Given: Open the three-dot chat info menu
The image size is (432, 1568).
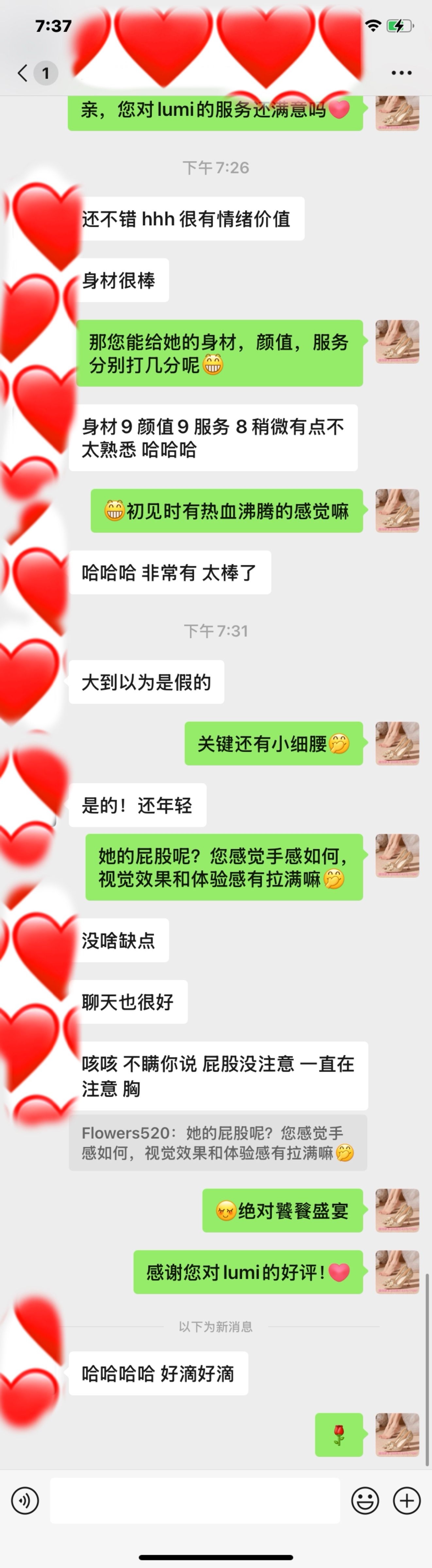Looking at the screenshot, I should tap(401, 73).
